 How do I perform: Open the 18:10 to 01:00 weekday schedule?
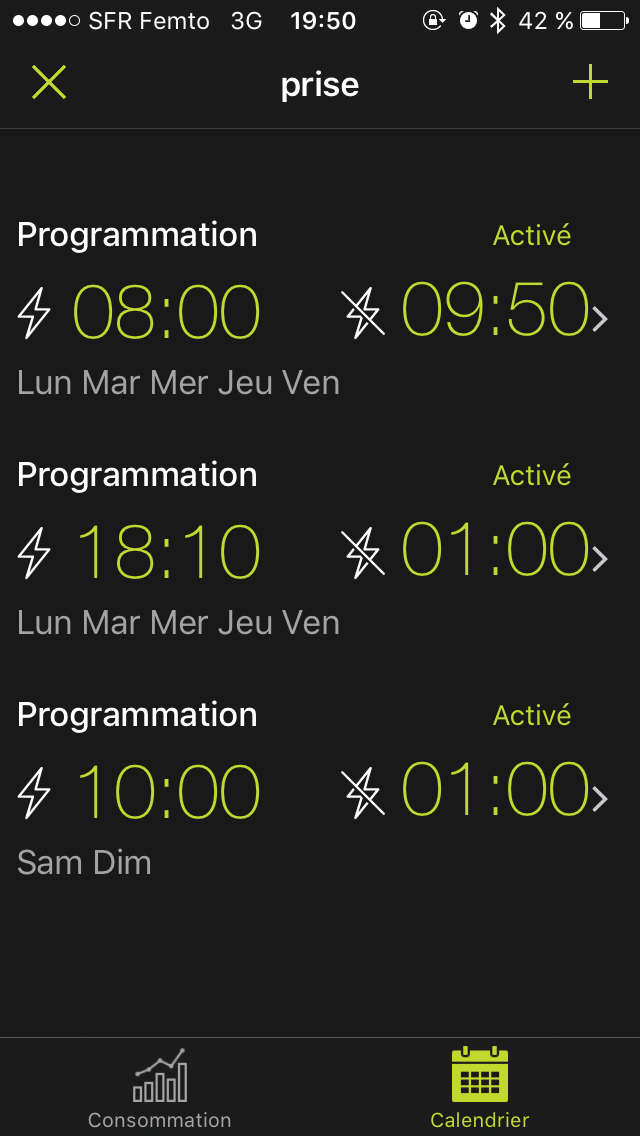tap(320, 552)
